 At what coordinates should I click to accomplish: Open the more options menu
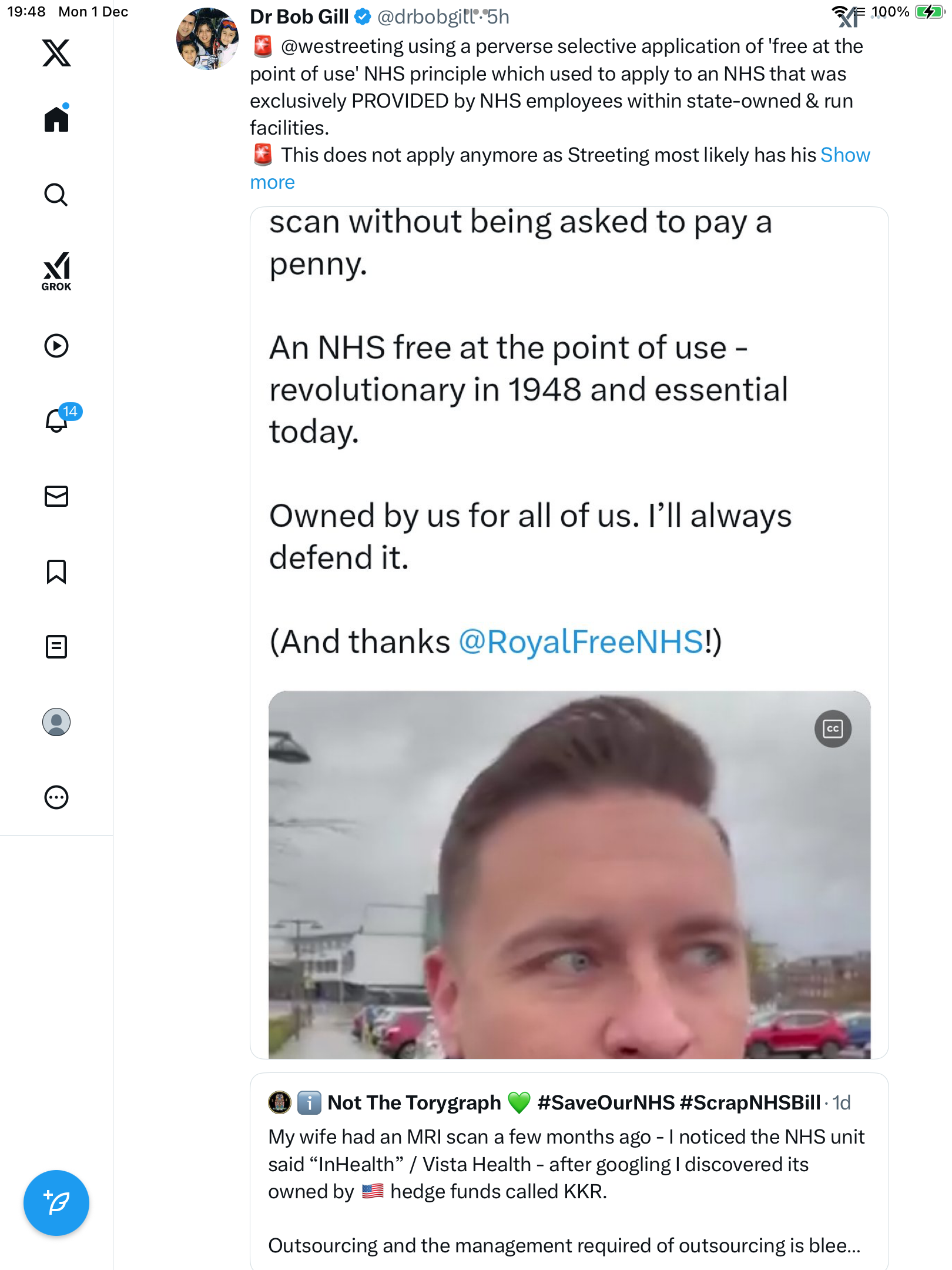coord(56,797)
